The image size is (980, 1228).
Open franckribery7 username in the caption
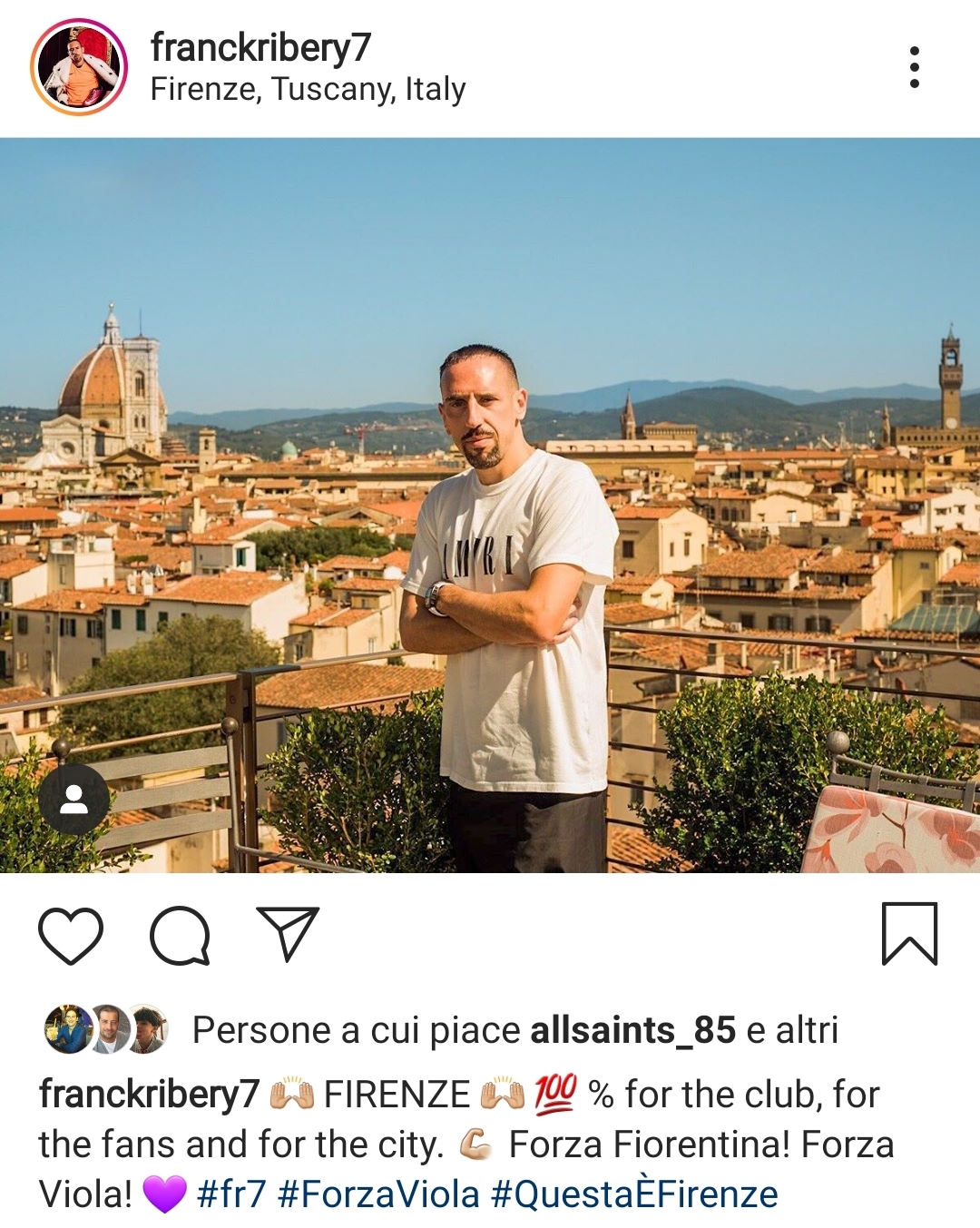coord(149,1095)
